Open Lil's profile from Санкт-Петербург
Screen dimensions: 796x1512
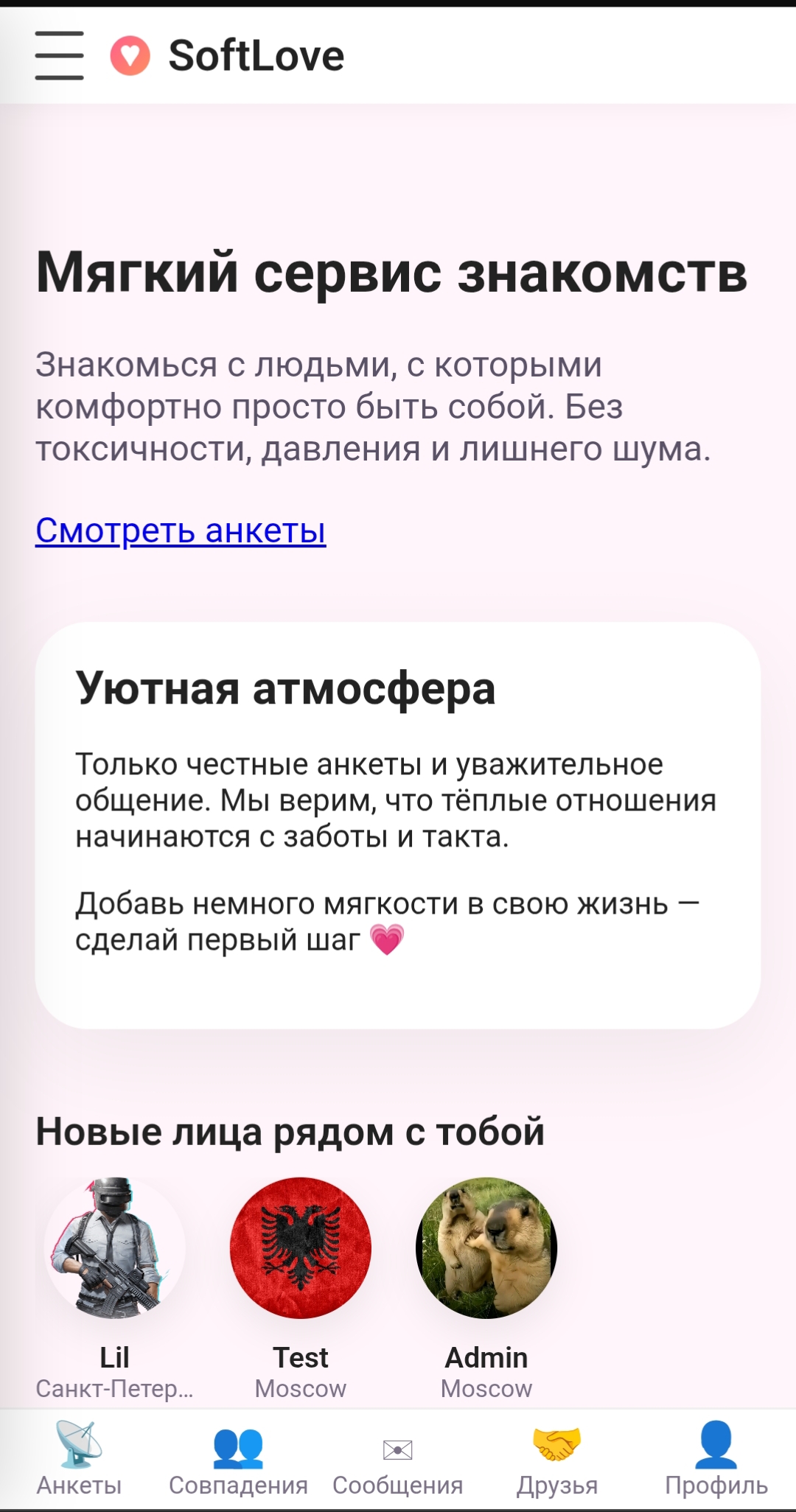click(x=114, y=1249)
